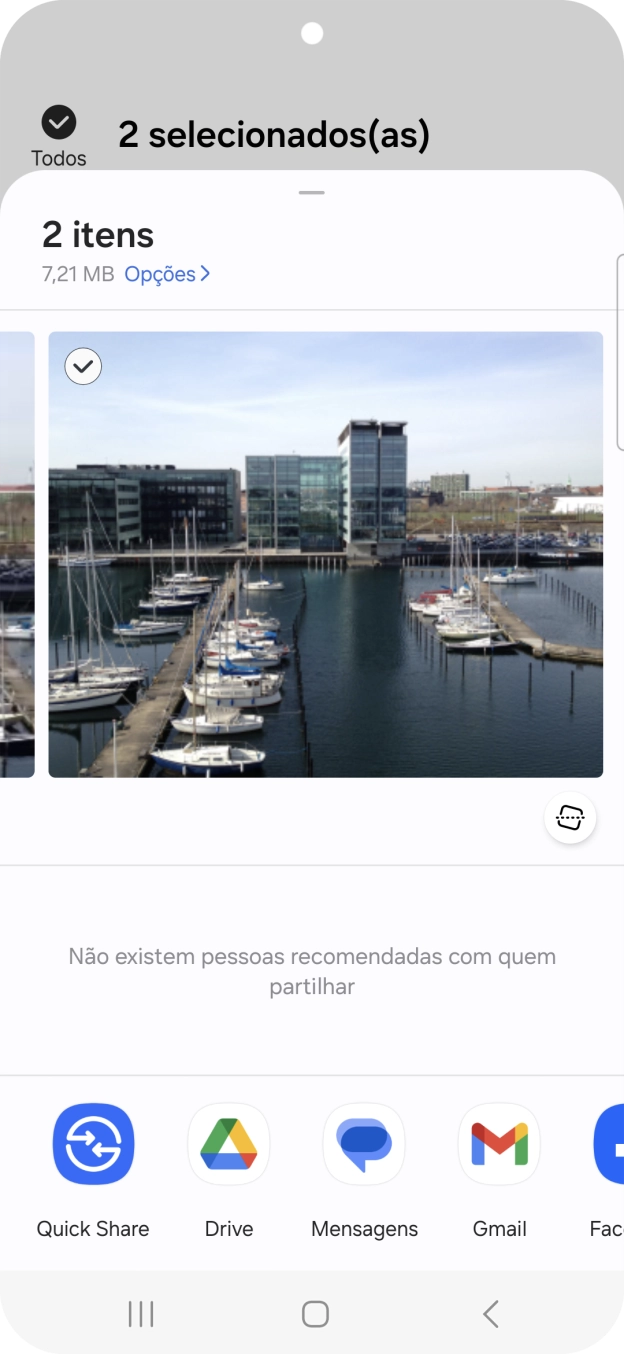The image size is (624, 1354).
Task: Upload the photos to Drive
Action: 229,1144
